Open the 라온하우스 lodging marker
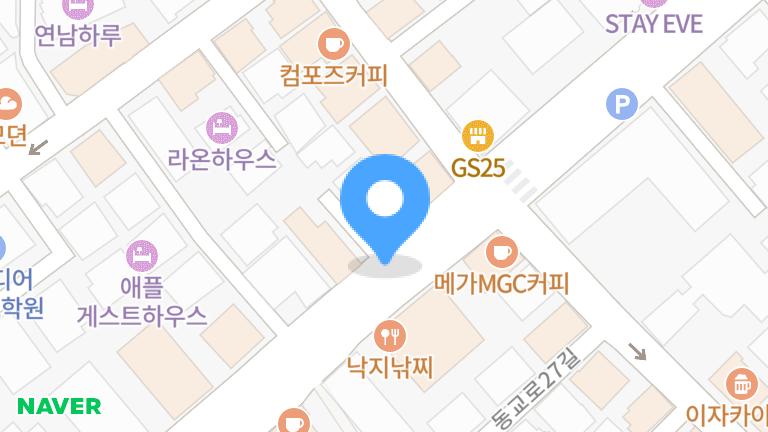 (221, 126)
